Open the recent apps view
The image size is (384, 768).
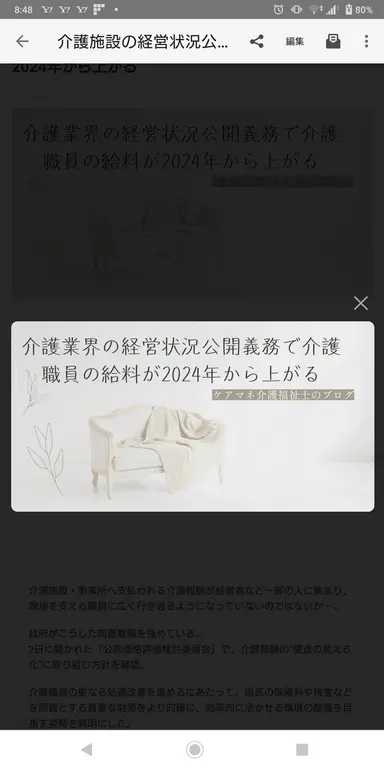click(x=302, y=749)
